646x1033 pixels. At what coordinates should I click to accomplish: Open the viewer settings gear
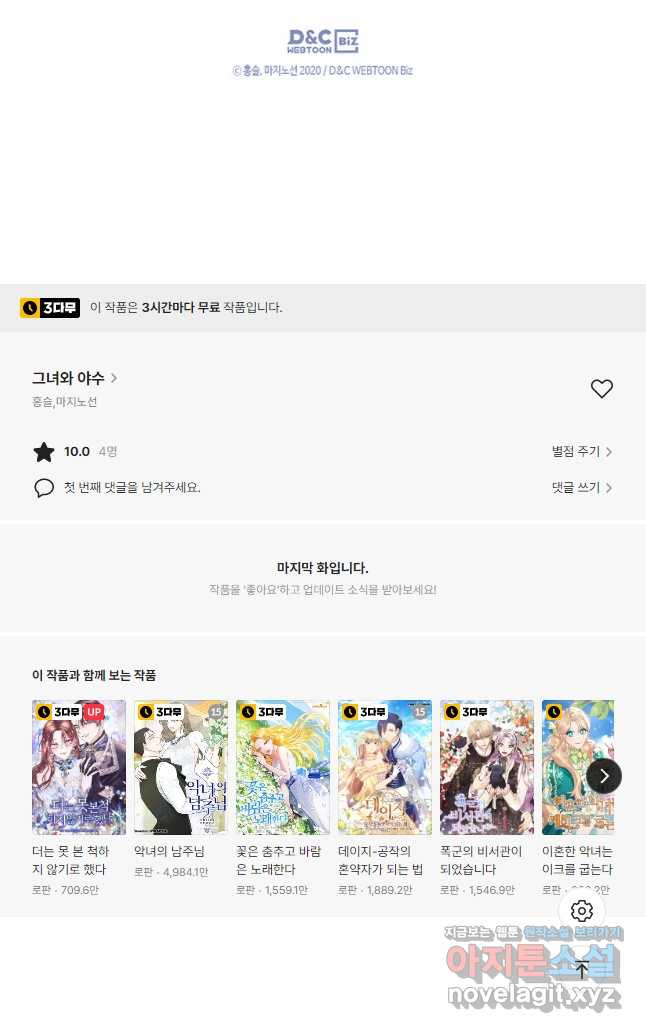click(582, 911)
